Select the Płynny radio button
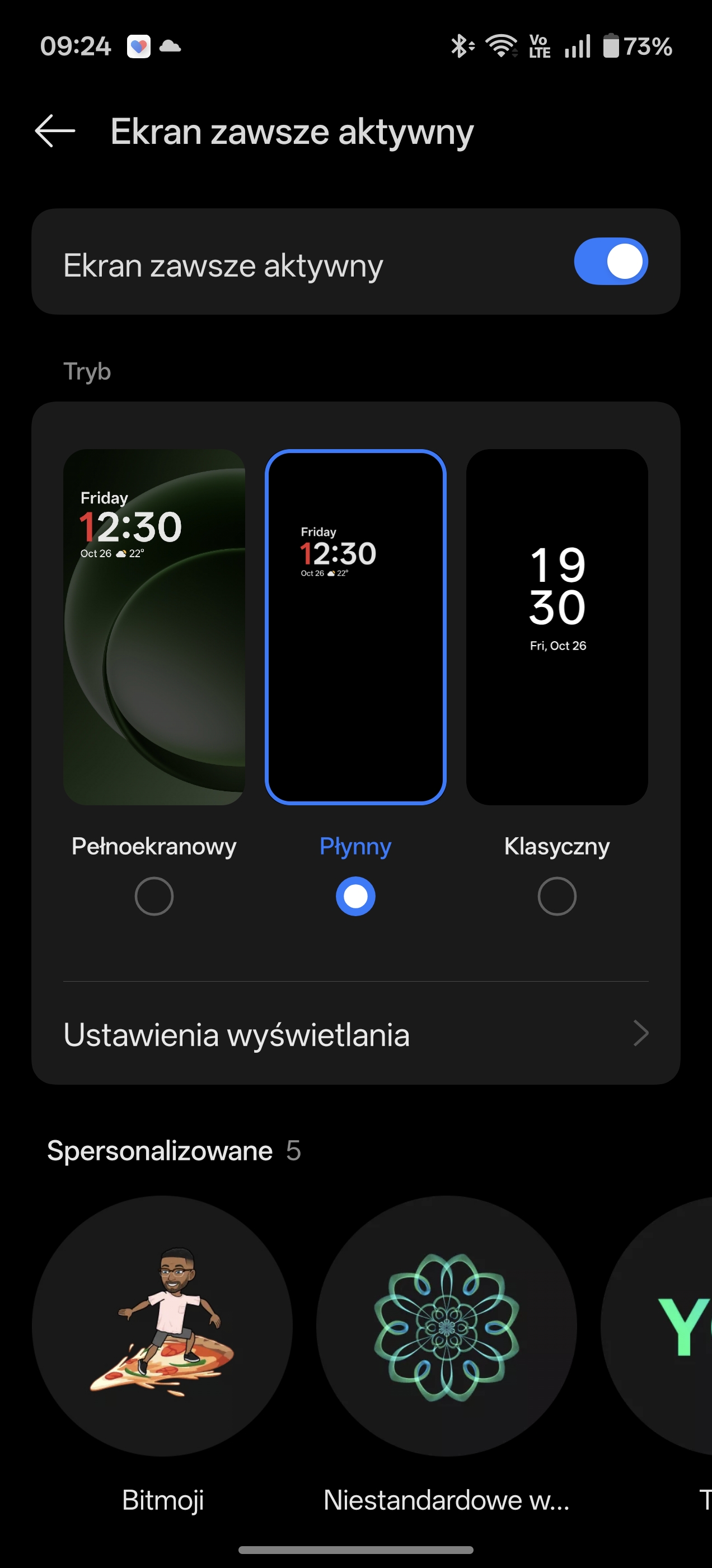The width and height of the screenshot is (712, 1568). tap(355, 896)
